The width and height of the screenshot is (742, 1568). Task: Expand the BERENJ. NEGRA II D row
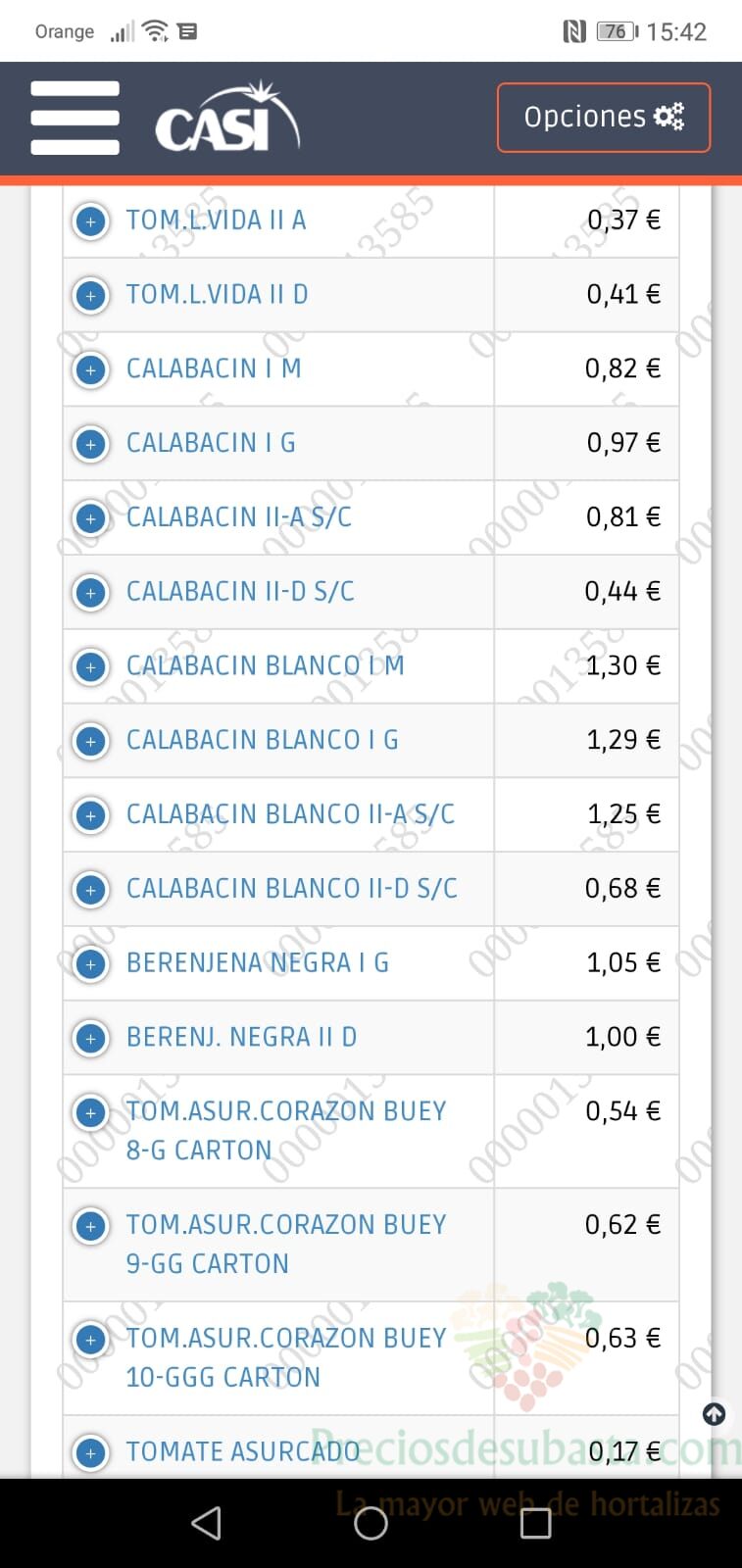point(91,1038)
